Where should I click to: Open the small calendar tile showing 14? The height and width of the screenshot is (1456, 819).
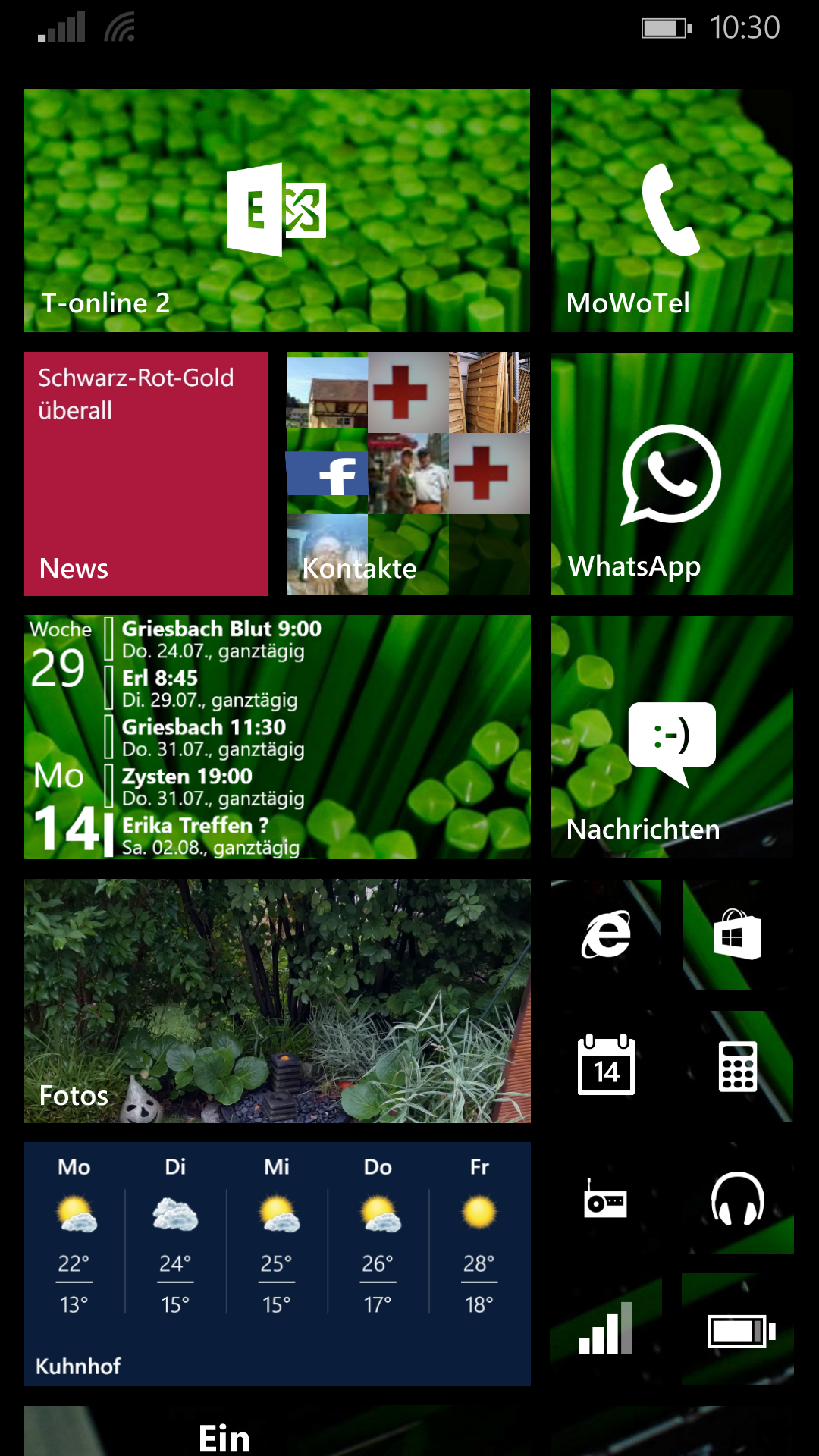pyautogui.click(x=606, y=1065)
